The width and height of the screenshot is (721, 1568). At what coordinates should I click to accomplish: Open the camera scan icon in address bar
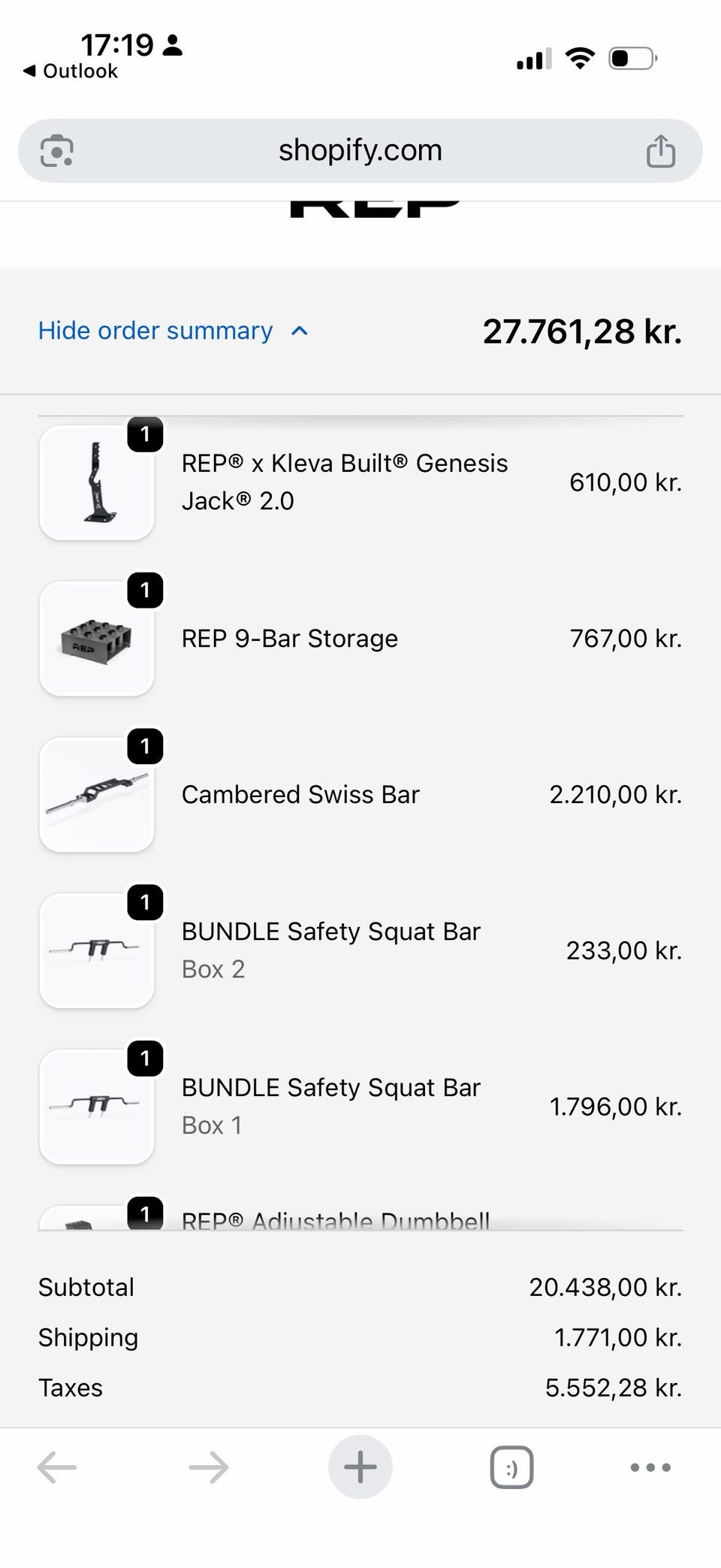point(57,150)
